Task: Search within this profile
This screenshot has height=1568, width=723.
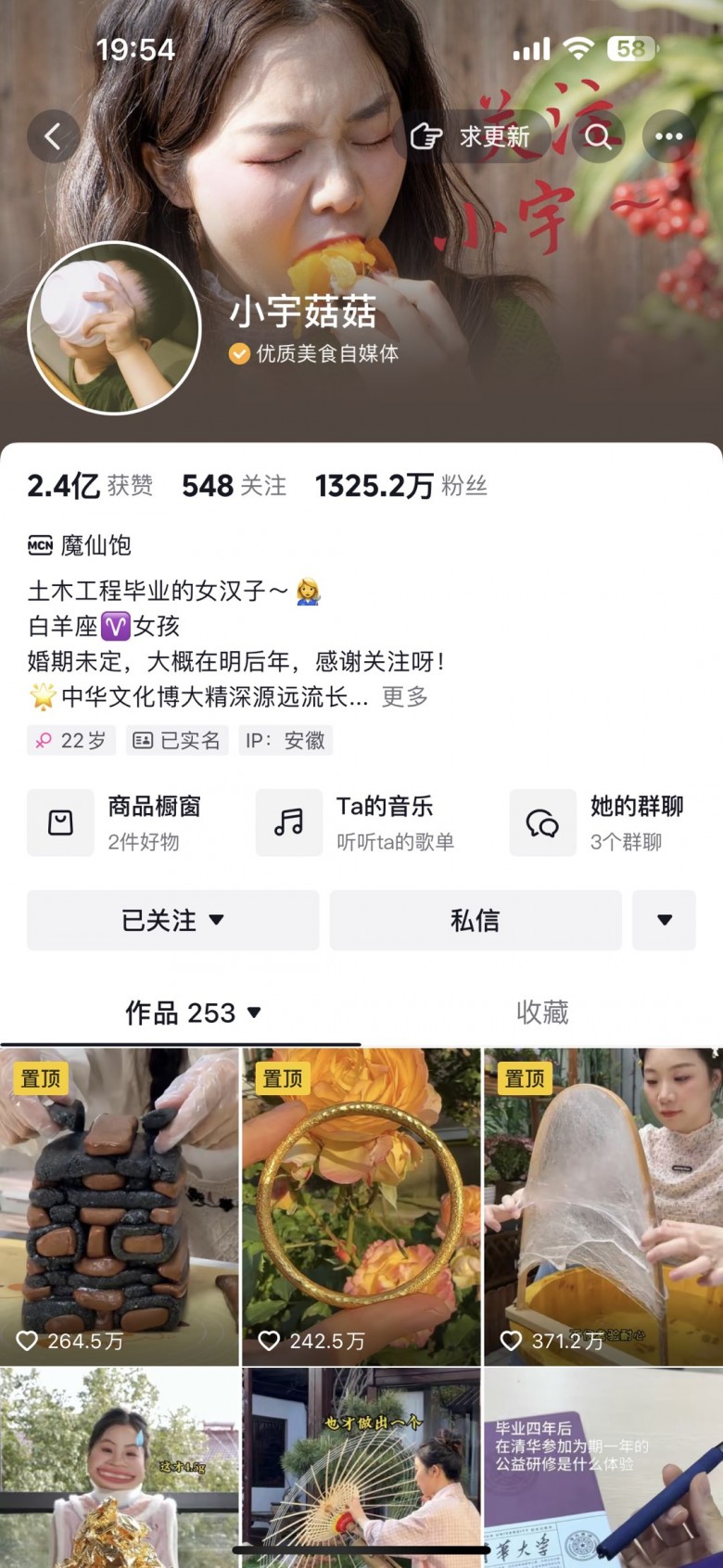Action: (598, 137)
